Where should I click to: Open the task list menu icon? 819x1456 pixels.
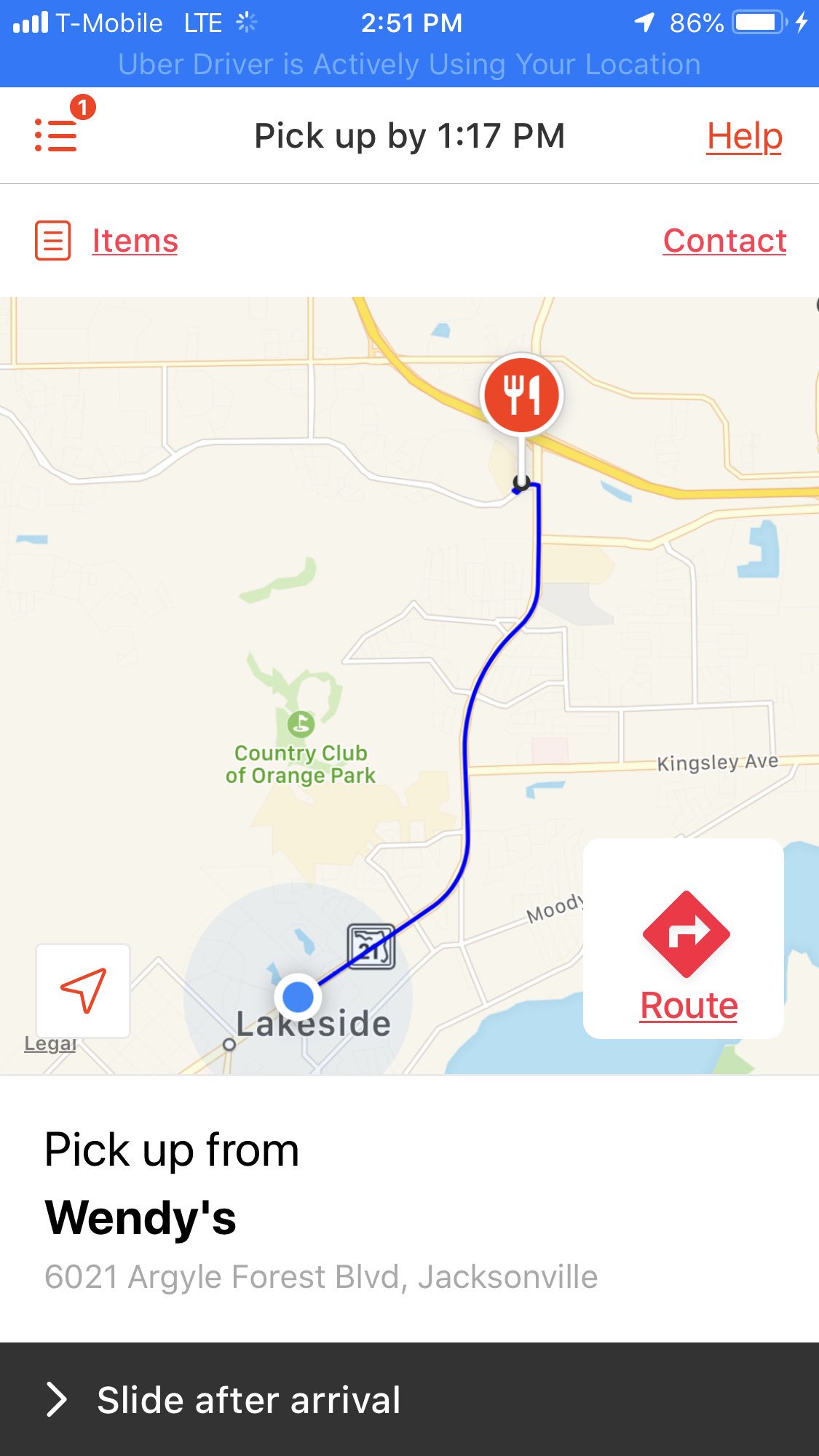(x=57, y=135)
